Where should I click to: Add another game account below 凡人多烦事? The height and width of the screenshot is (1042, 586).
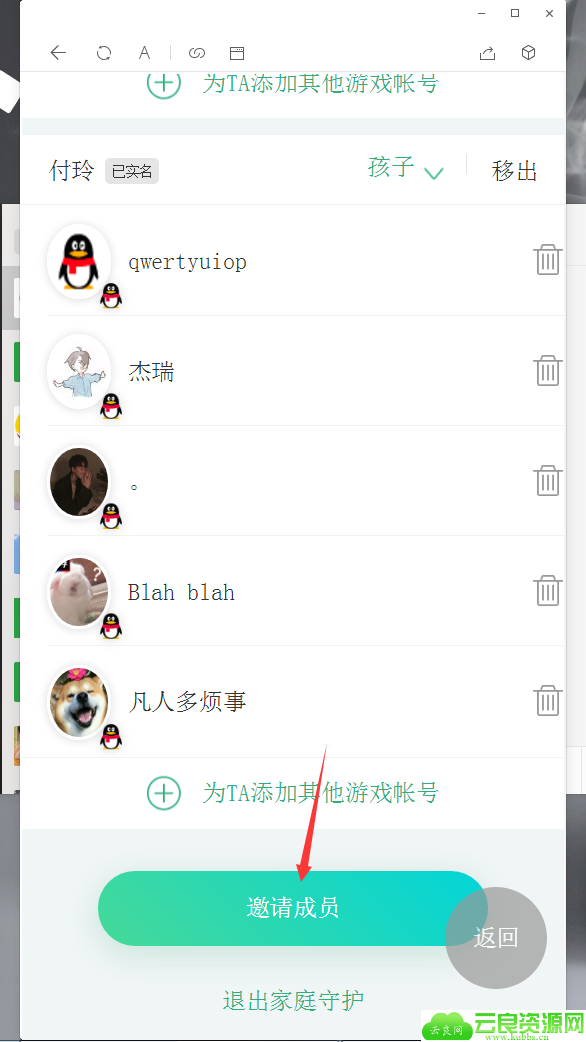(292, 793)
